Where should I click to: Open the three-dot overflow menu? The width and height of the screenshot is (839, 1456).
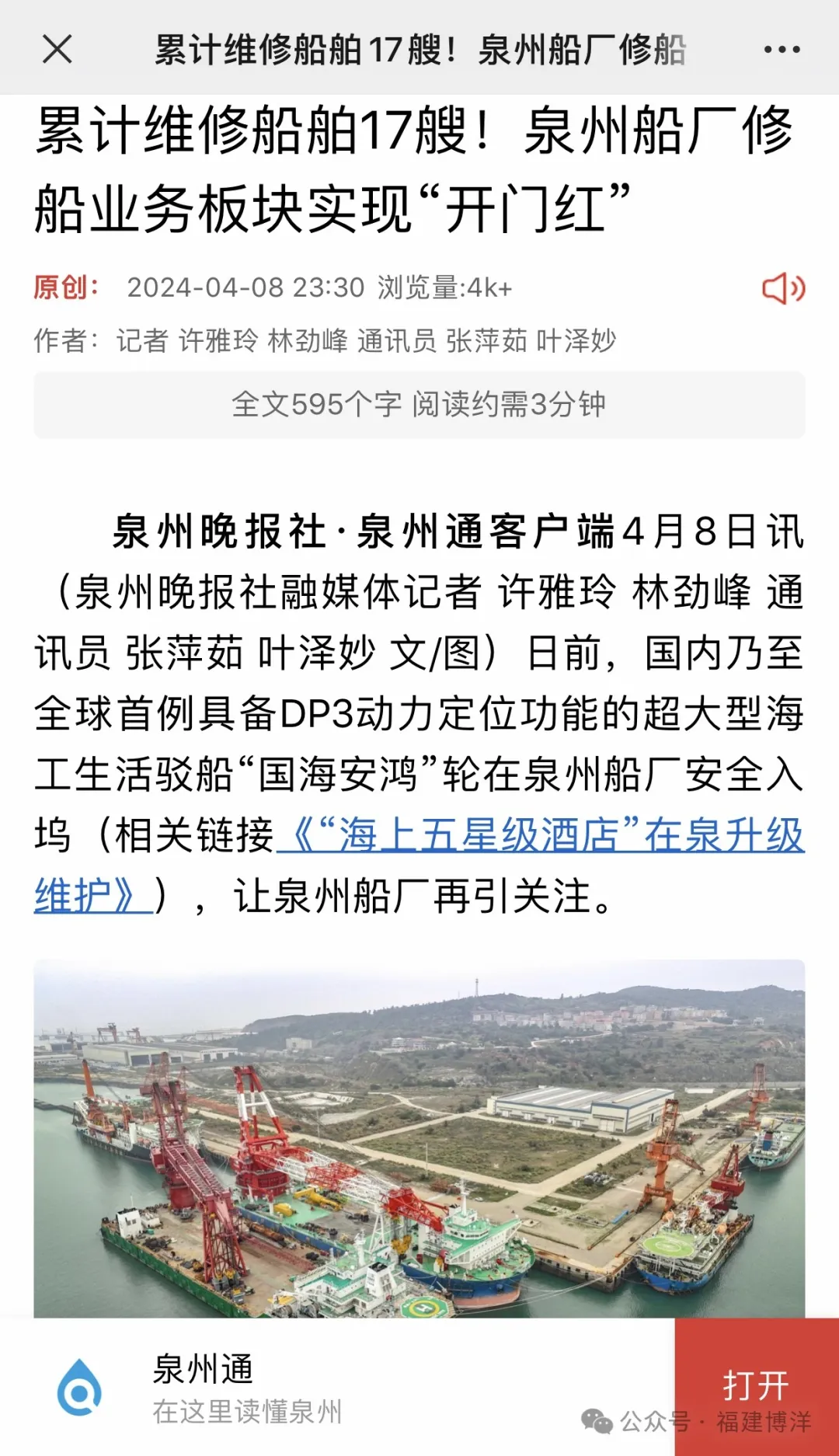pos(782,50)
